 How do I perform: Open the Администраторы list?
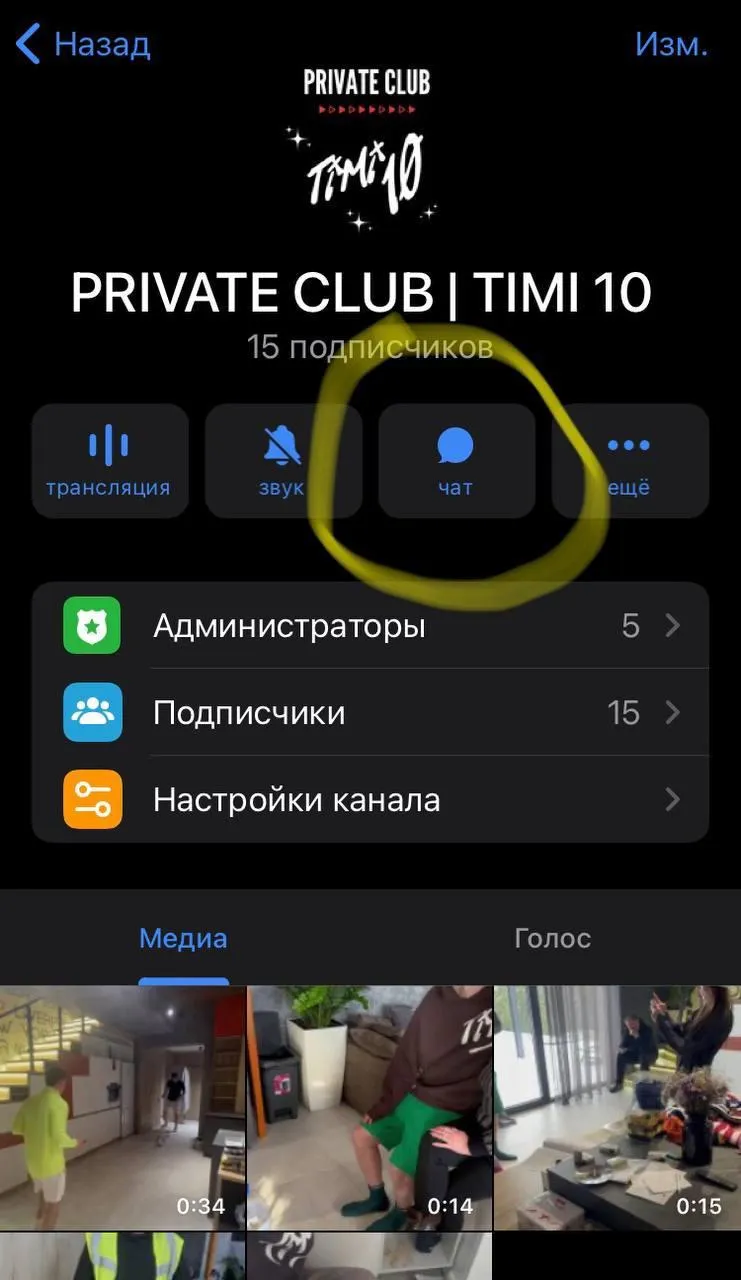[370, 626]
